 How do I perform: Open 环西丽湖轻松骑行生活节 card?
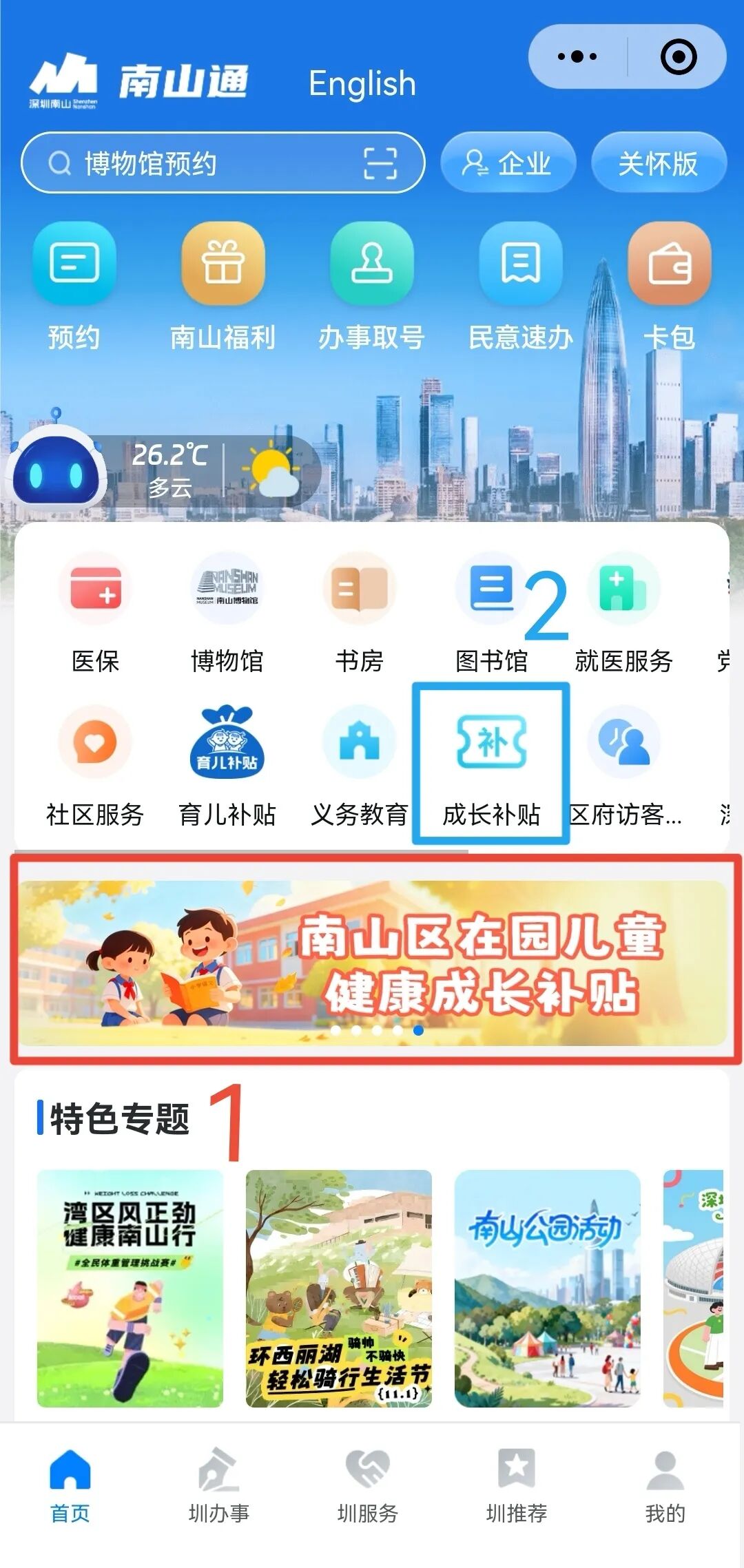pyautogui.click(x=338, y=1288)
